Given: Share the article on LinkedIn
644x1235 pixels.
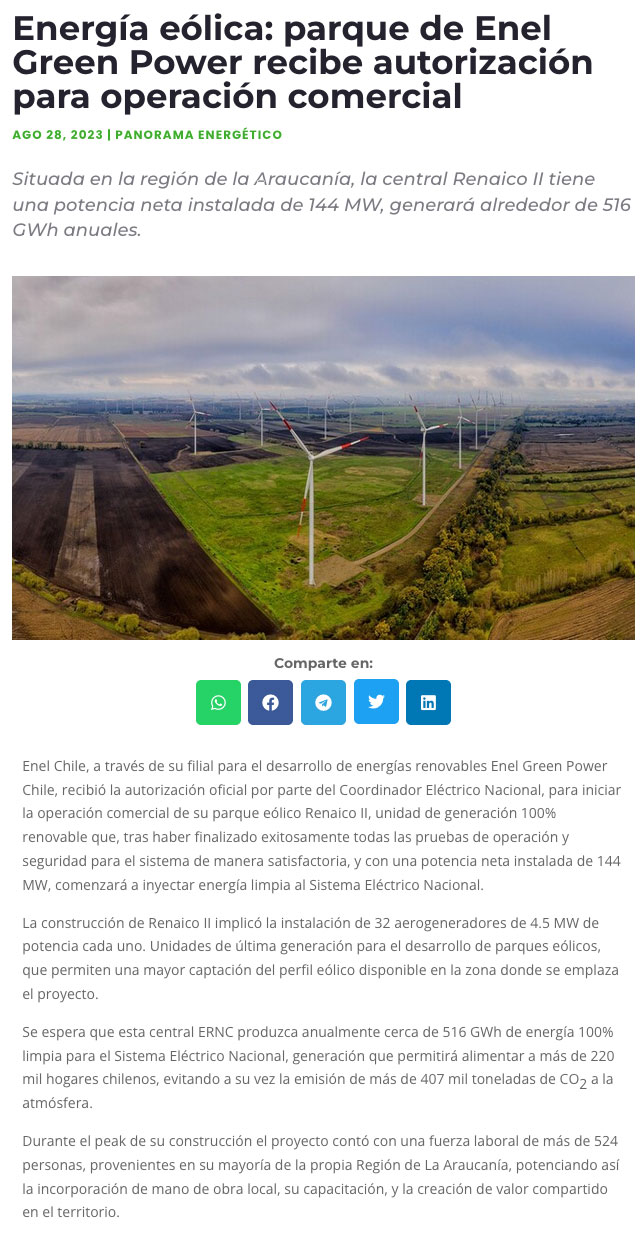Looking at the screenshot, I should tap(428, 702).
